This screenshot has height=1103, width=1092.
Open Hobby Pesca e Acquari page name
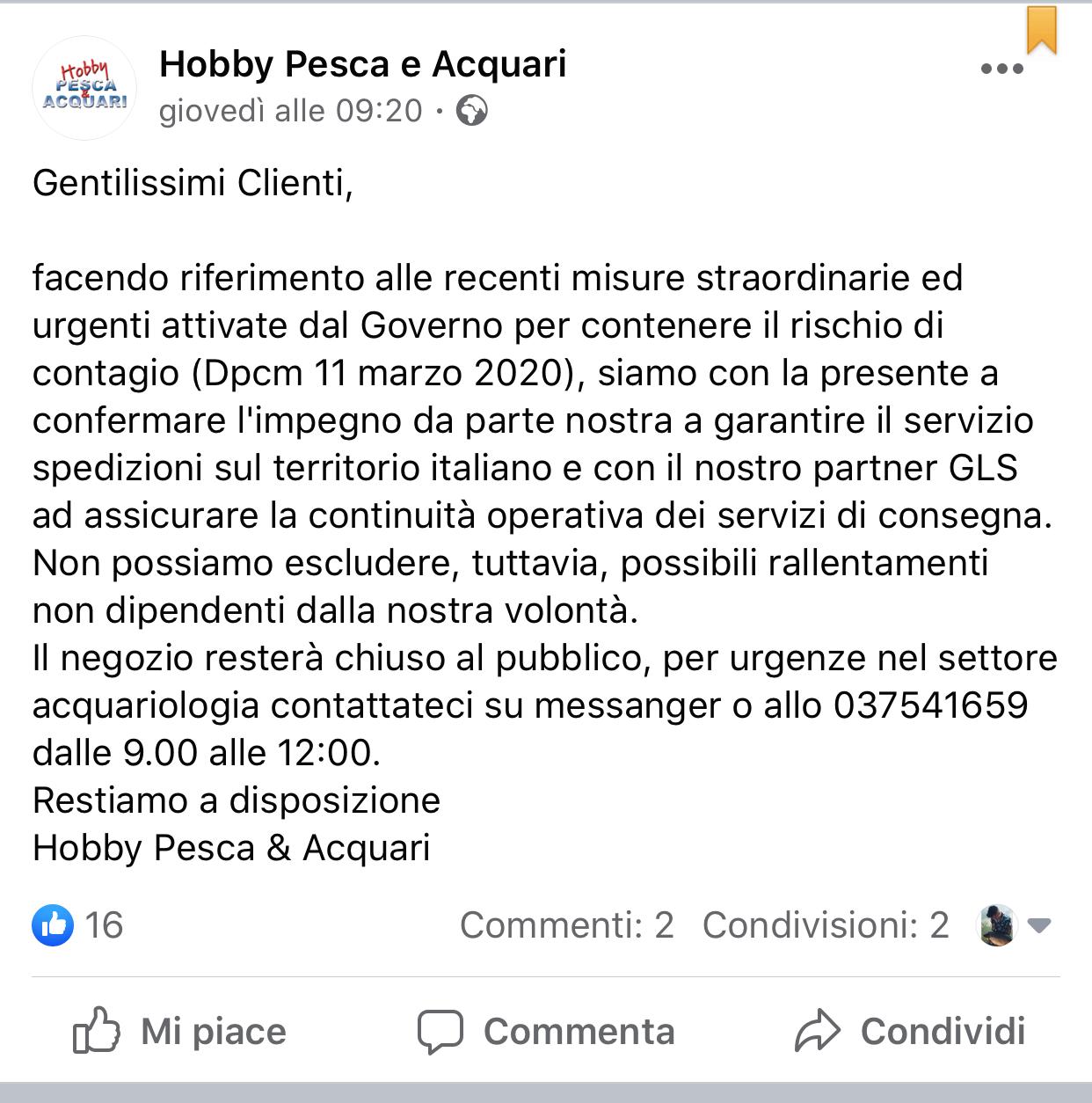pyautogui.click(x=363, y=64)
